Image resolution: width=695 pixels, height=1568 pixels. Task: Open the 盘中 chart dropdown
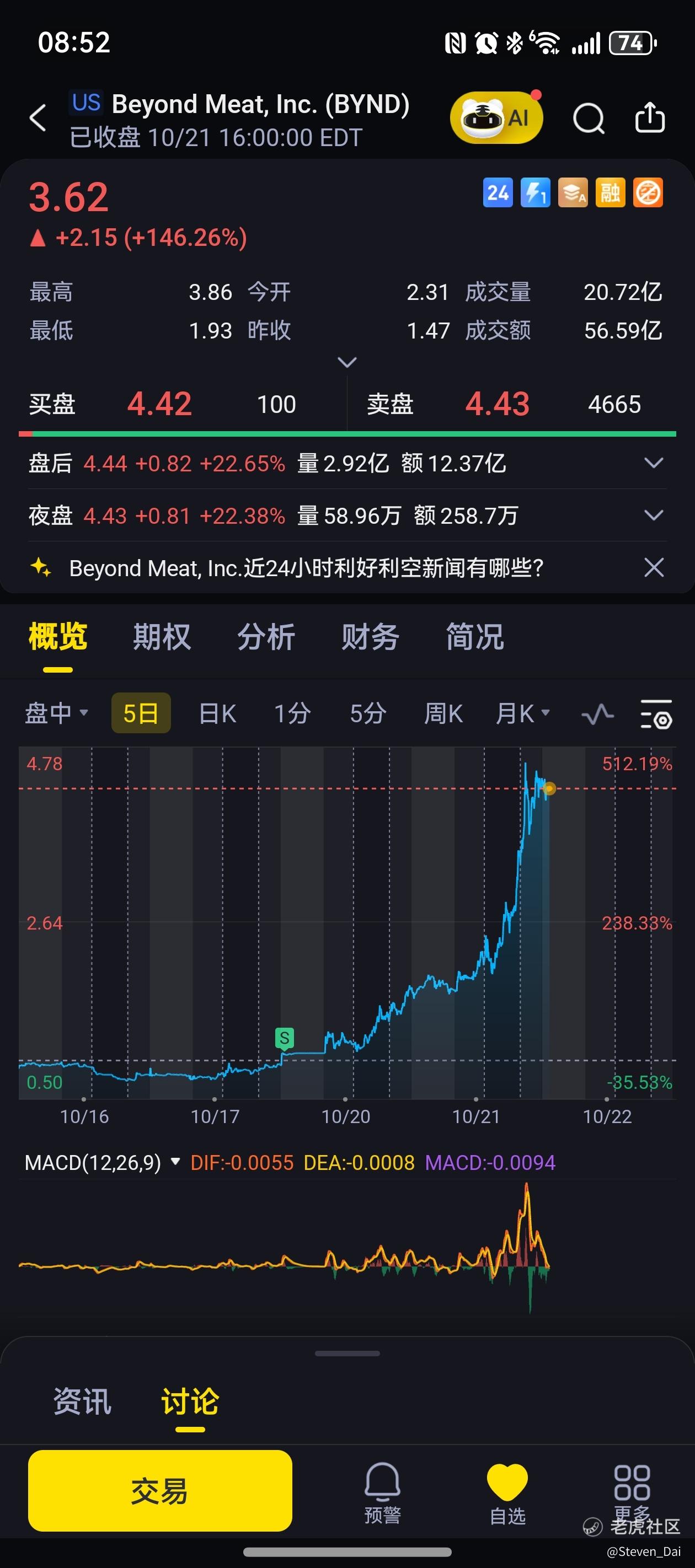coord(56,713)
